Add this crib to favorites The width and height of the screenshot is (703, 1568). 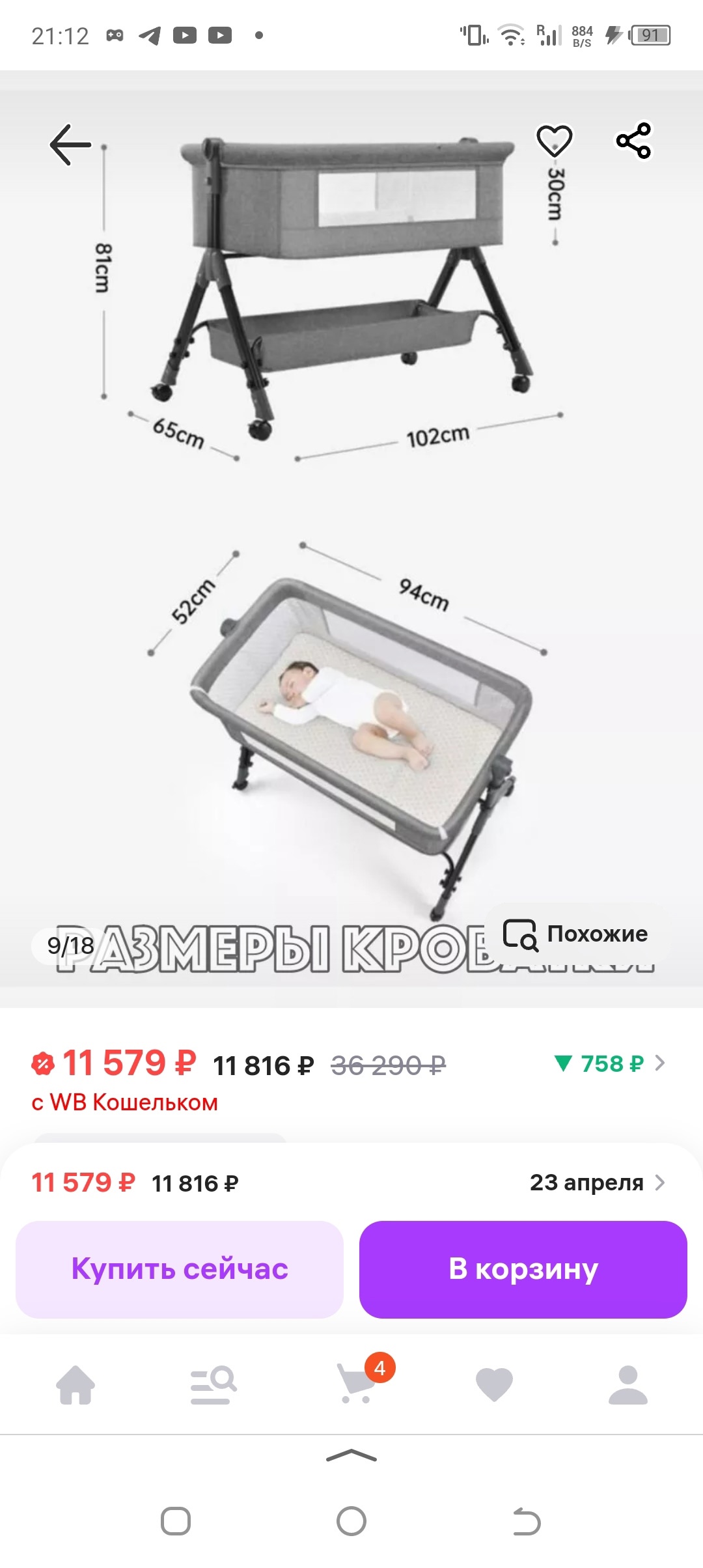point(554,140)
